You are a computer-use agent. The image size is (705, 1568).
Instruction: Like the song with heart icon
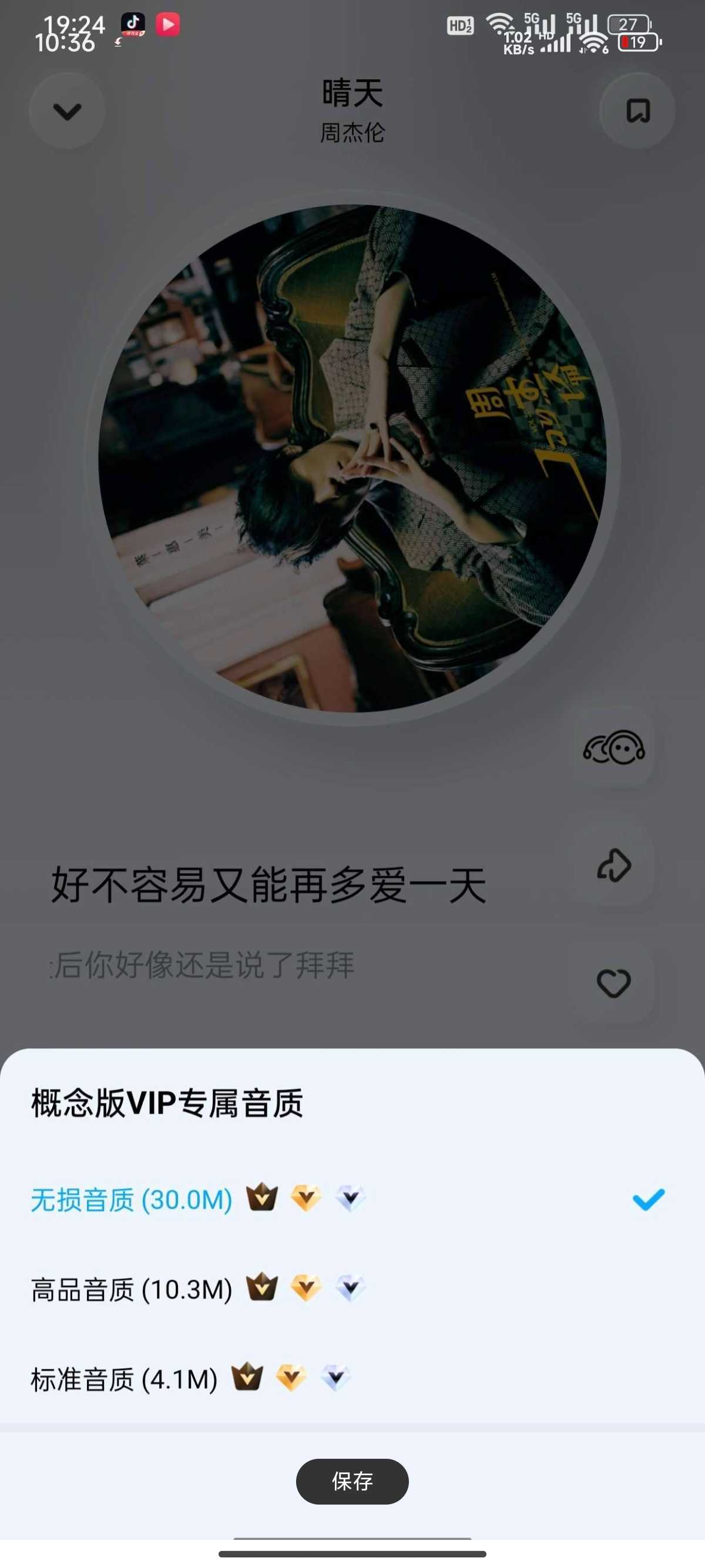[613, 982]
